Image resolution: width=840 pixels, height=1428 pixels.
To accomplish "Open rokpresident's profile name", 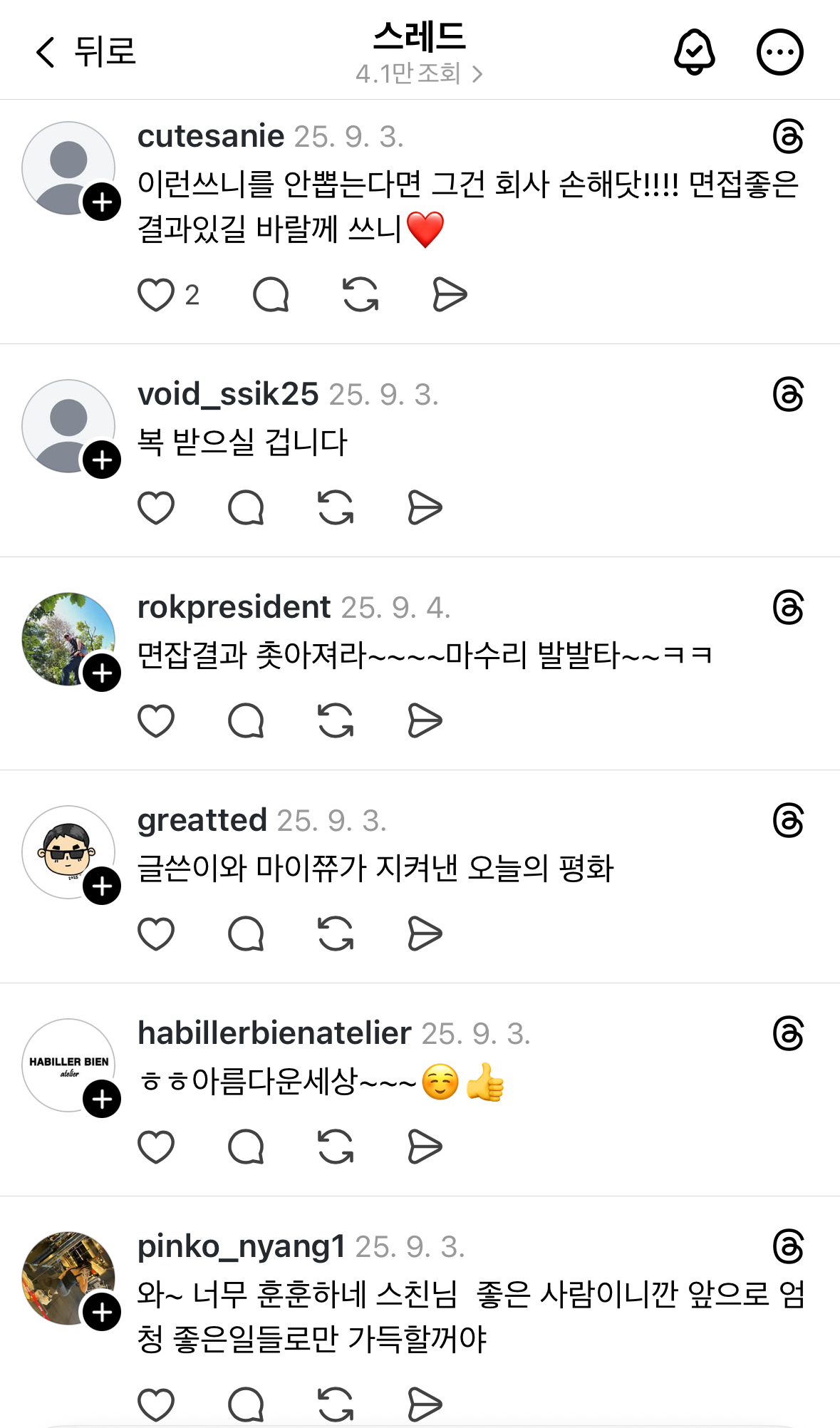I will point(234,607).
